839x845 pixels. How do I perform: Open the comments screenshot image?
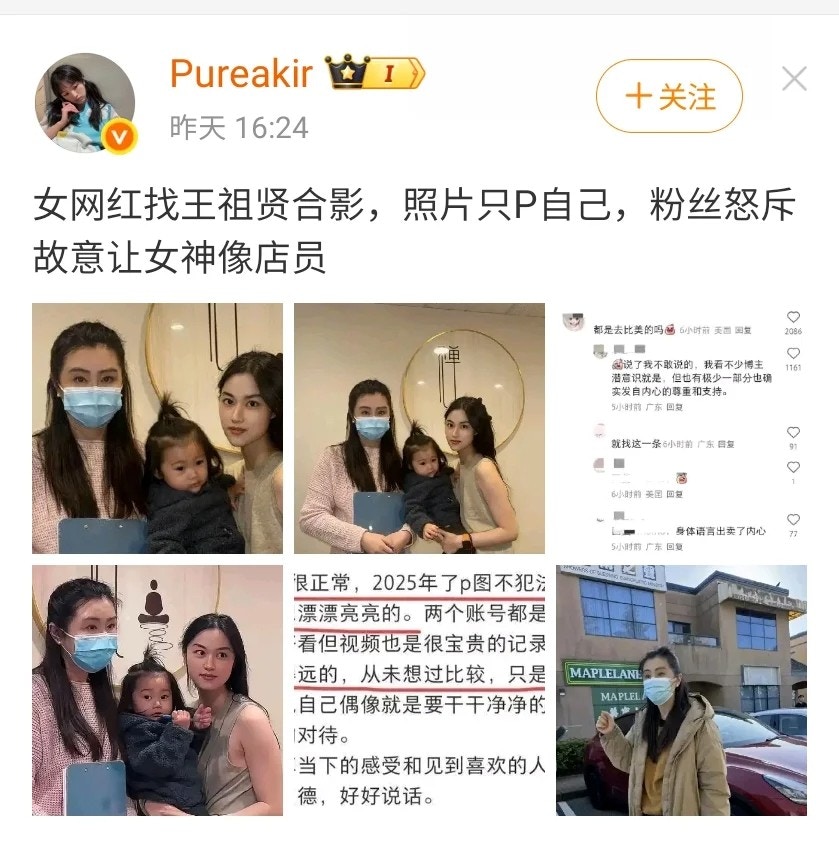[681, 429]
